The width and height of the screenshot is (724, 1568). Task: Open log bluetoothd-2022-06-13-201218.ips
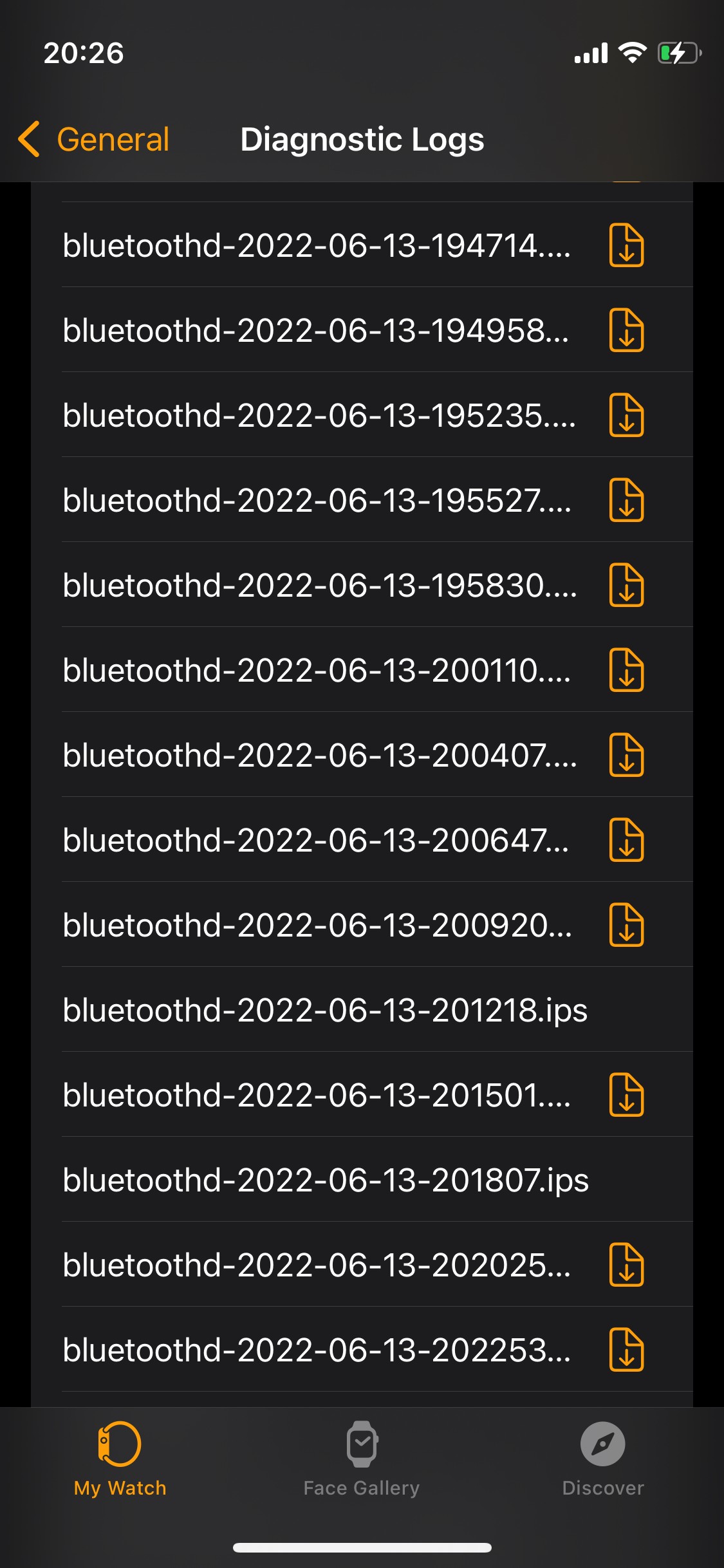[x=325, y=1009]
